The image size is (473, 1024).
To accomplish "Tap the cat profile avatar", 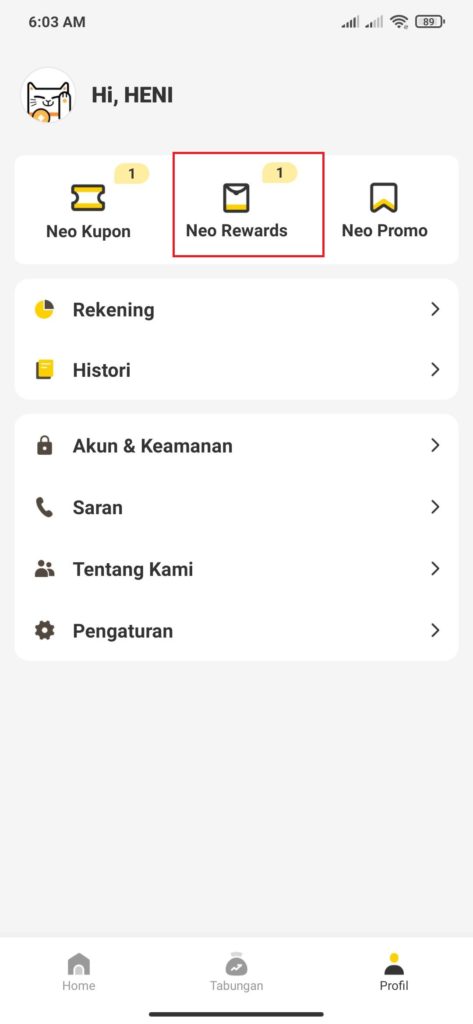I will click(48, 96).
